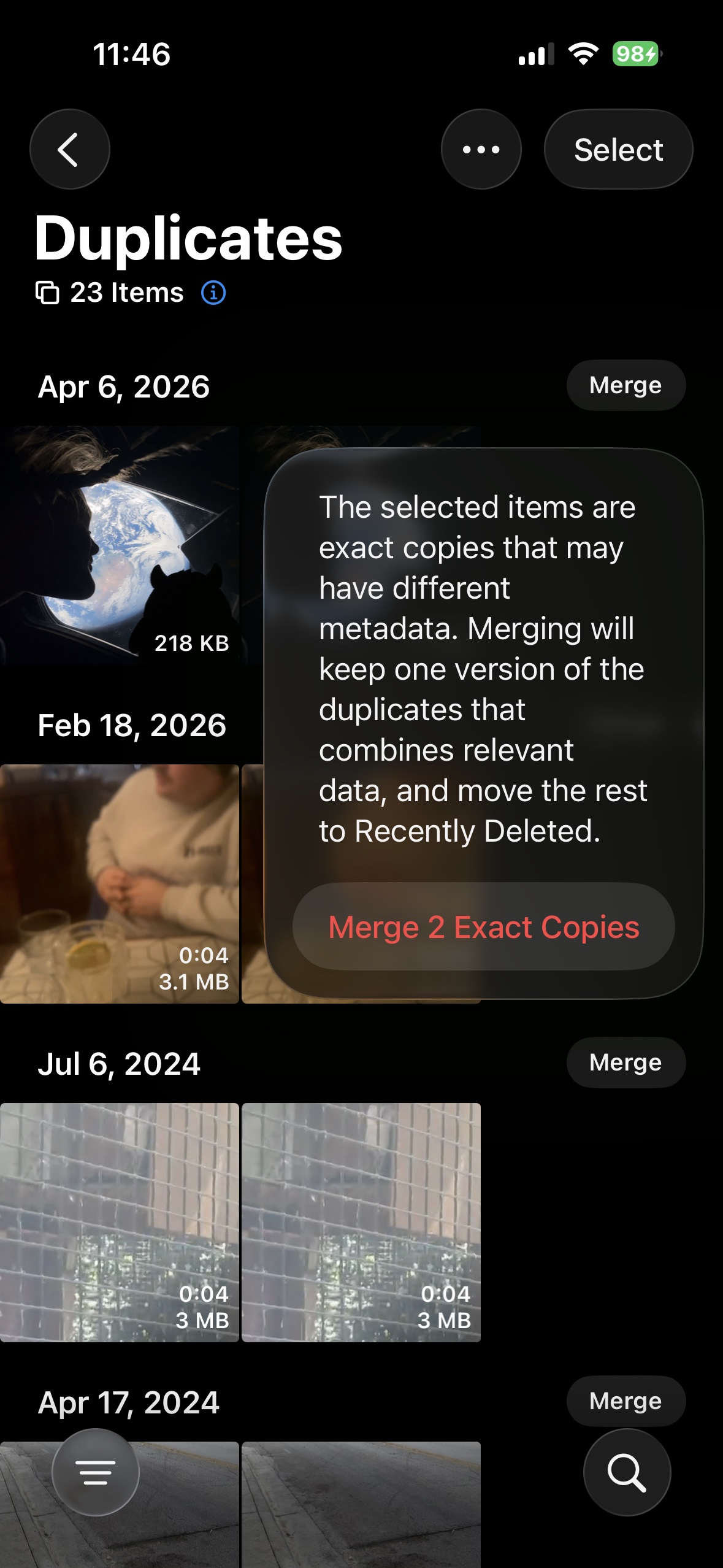Screen dimensions: 723x1568
Task: Tap the Select button
Action: [x=618, y=149]
